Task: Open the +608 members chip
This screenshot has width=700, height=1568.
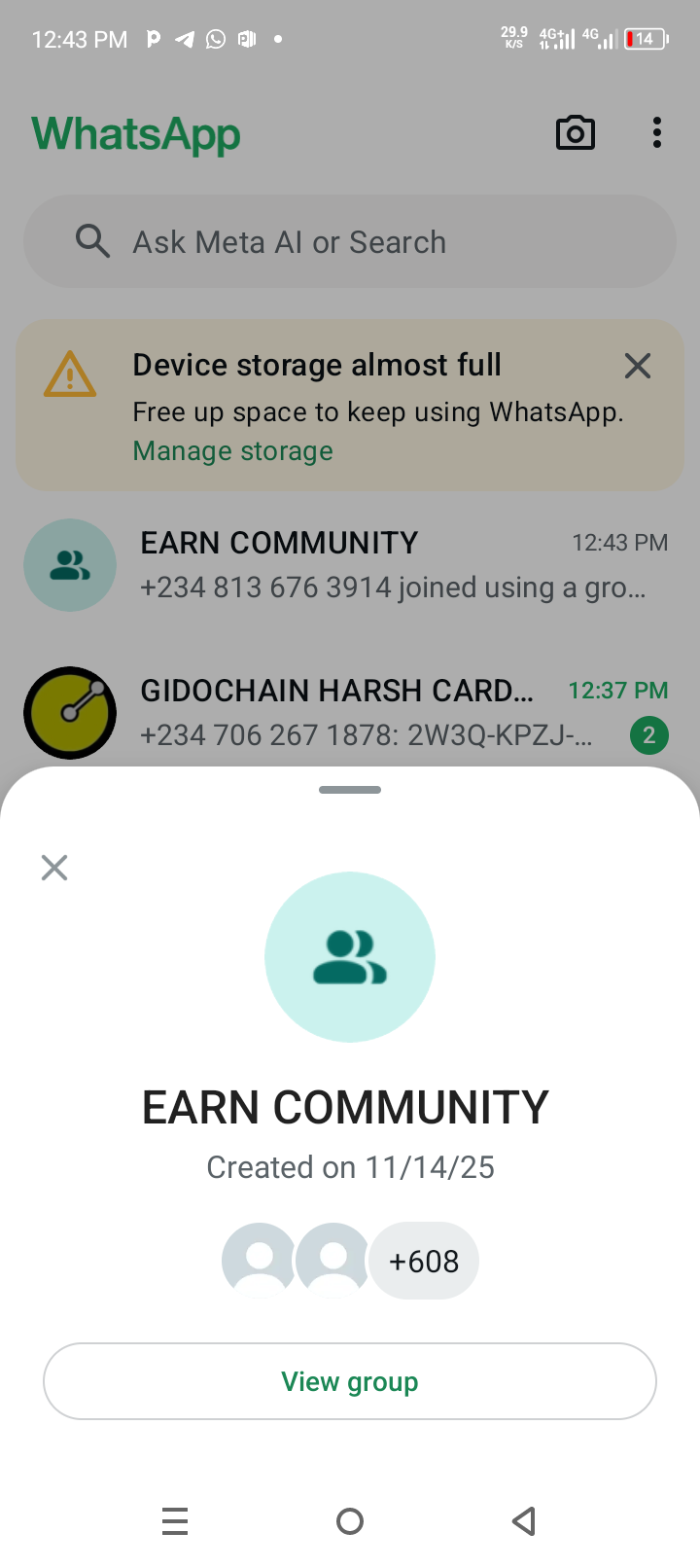Action: 424,1261
